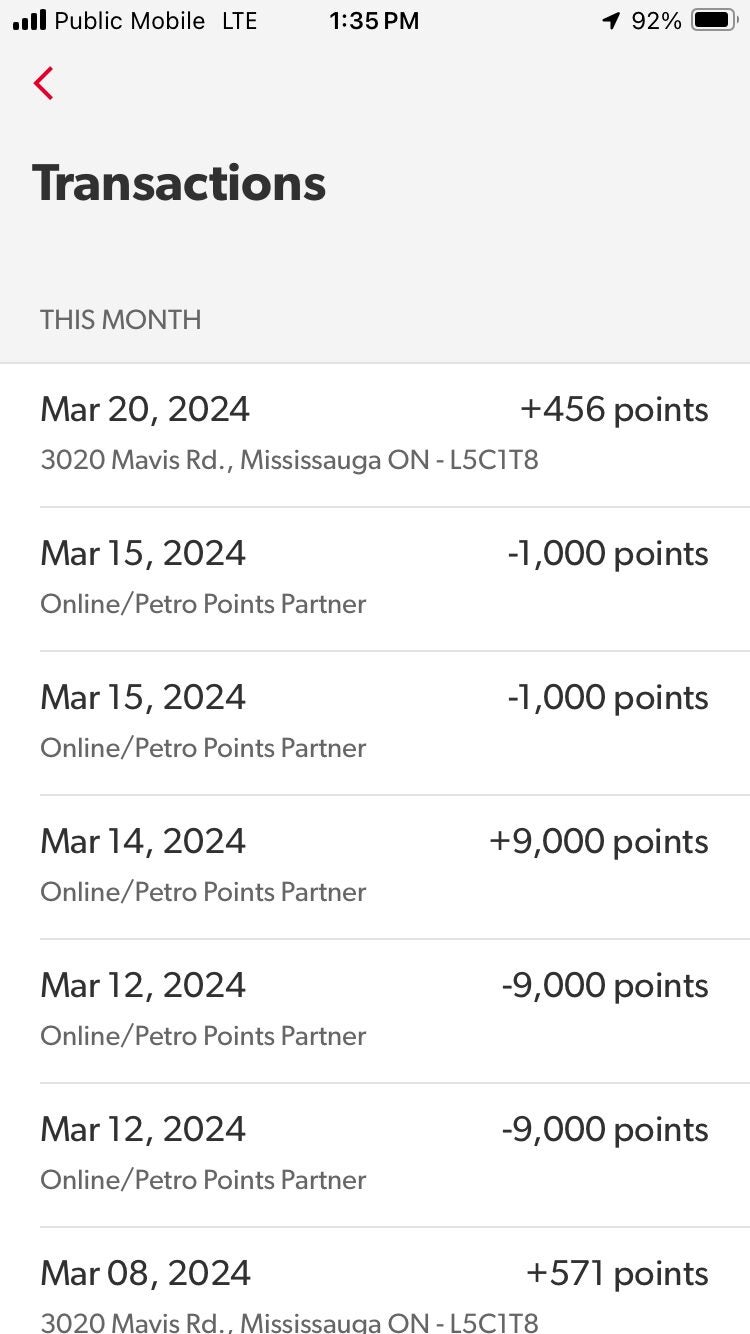Select the Online/Petro Points Partner label
Image resolution: width=750 pixels, height=1334 pixels.
203,603
